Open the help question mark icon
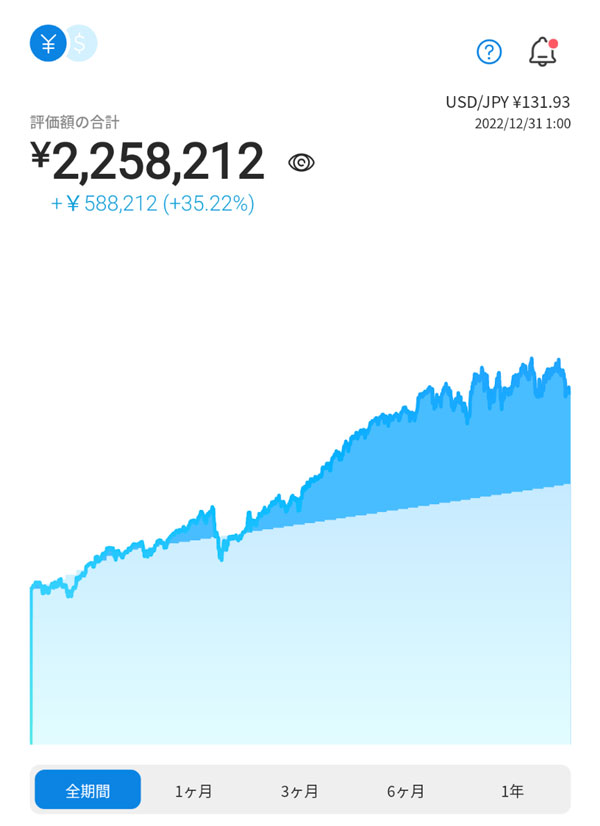The image size is (600, 826). tap(489, 51)
